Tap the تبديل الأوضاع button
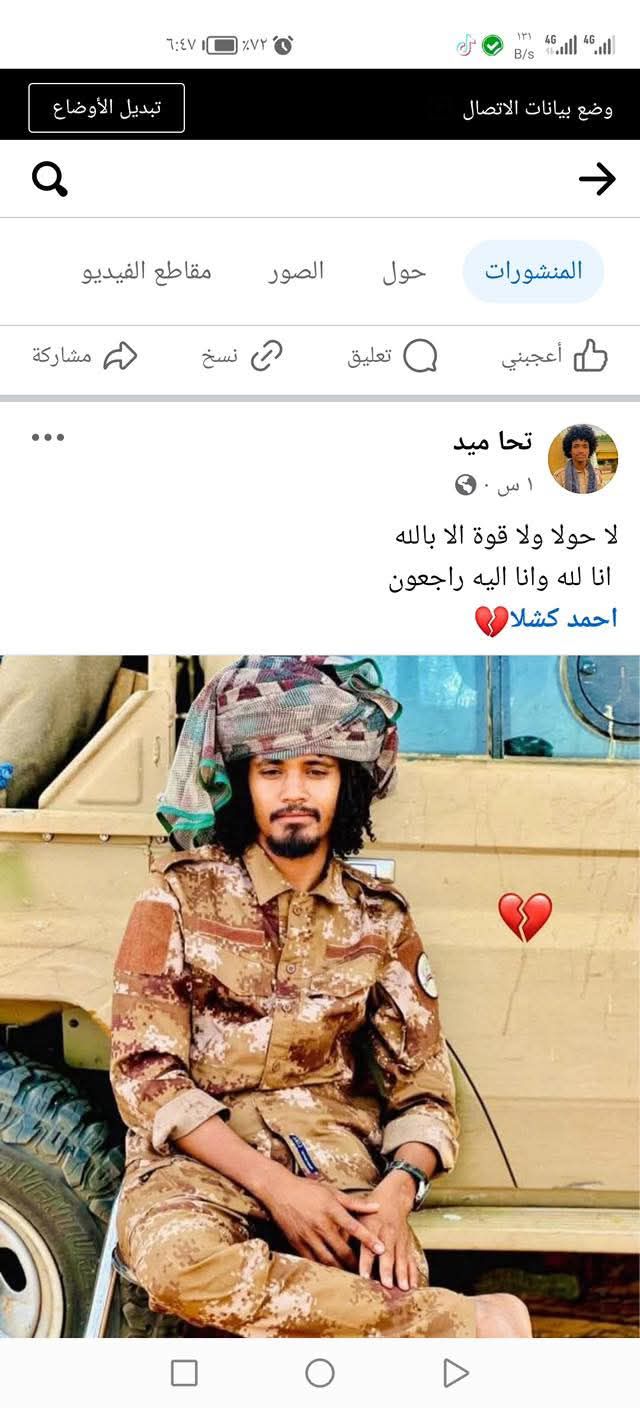The width and height of the screenshot is (640, 1408). (106, 108)
